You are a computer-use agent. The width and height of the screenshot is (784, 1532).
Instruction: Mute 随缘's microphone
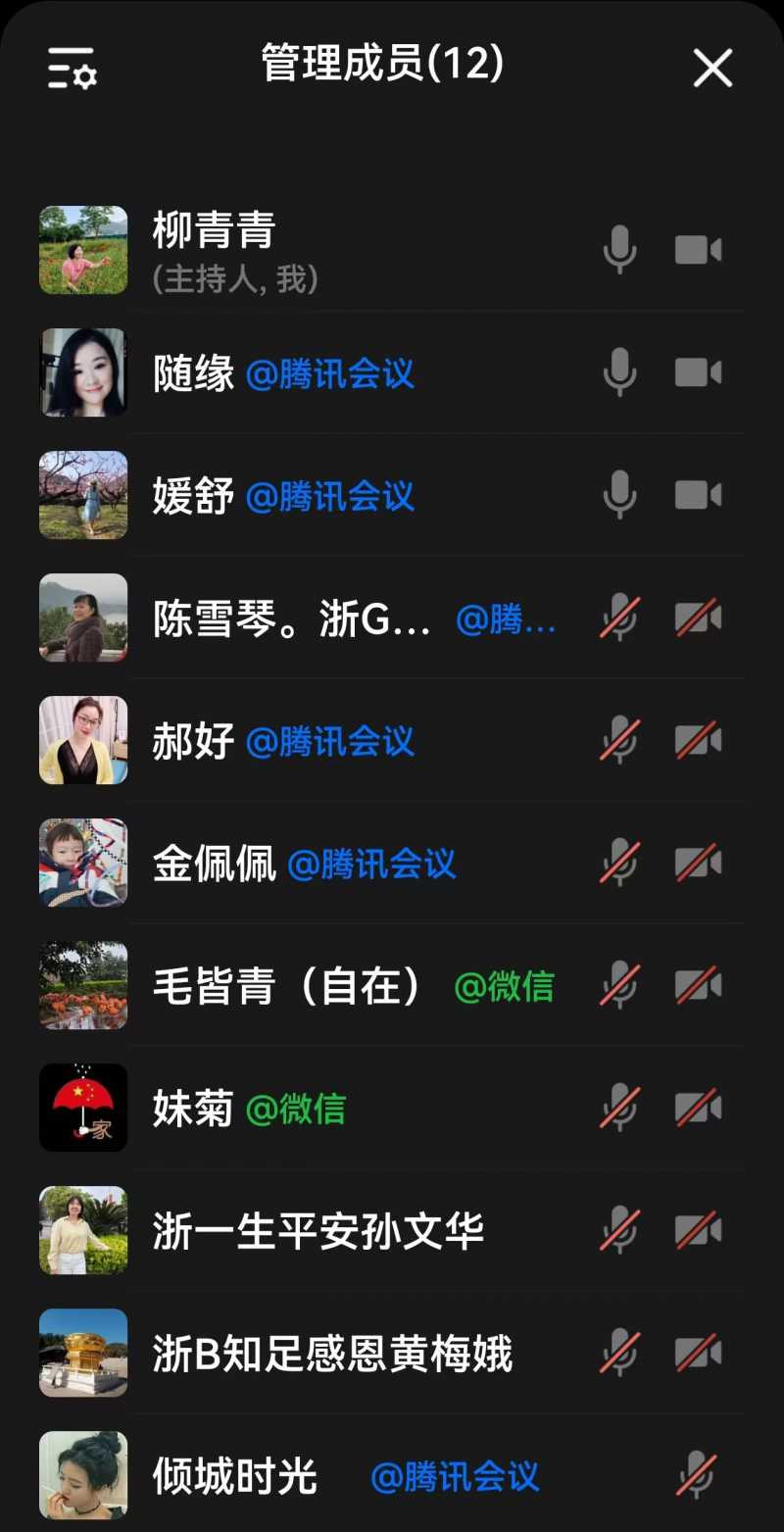pos(619,372)
